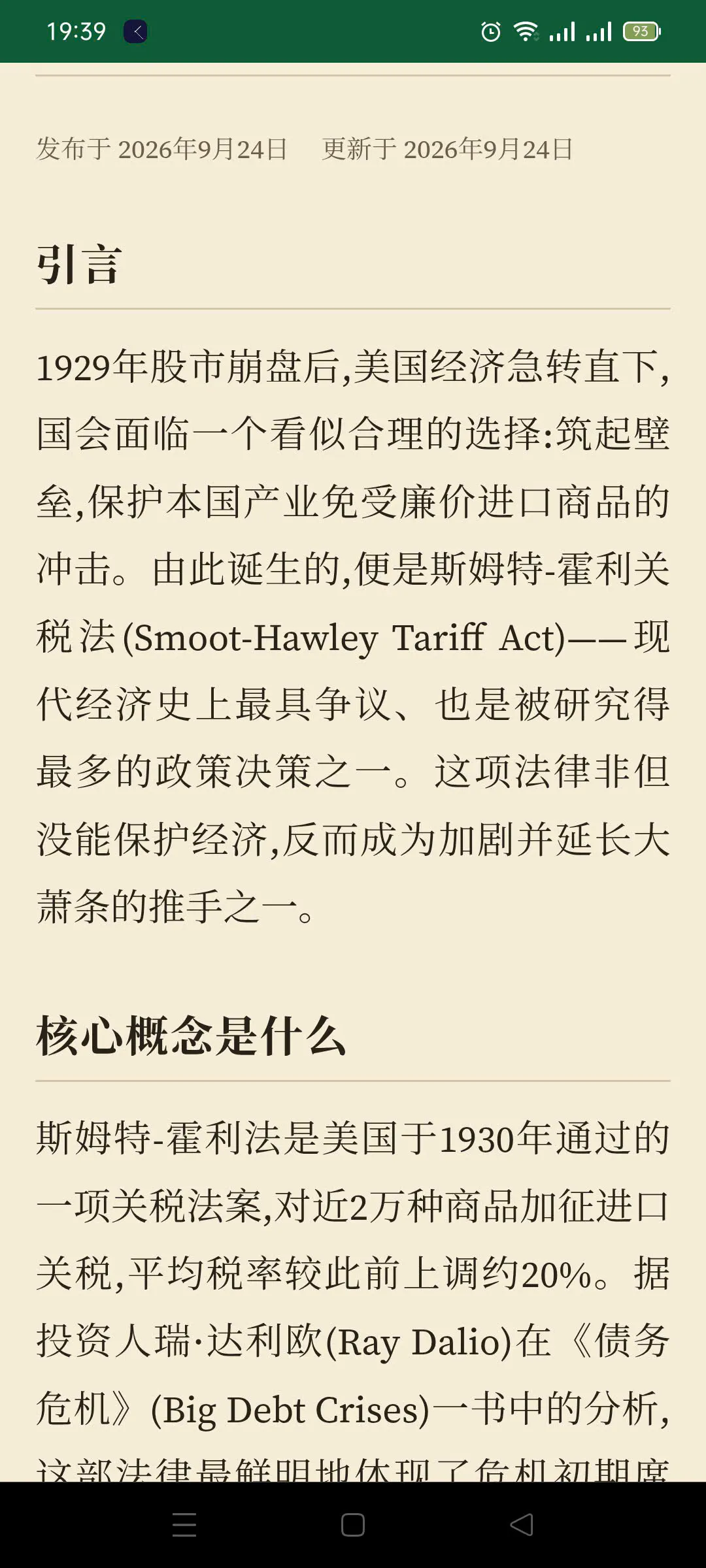Go to the home screen
The image size is (706, 1568).
click(353, 1525)
